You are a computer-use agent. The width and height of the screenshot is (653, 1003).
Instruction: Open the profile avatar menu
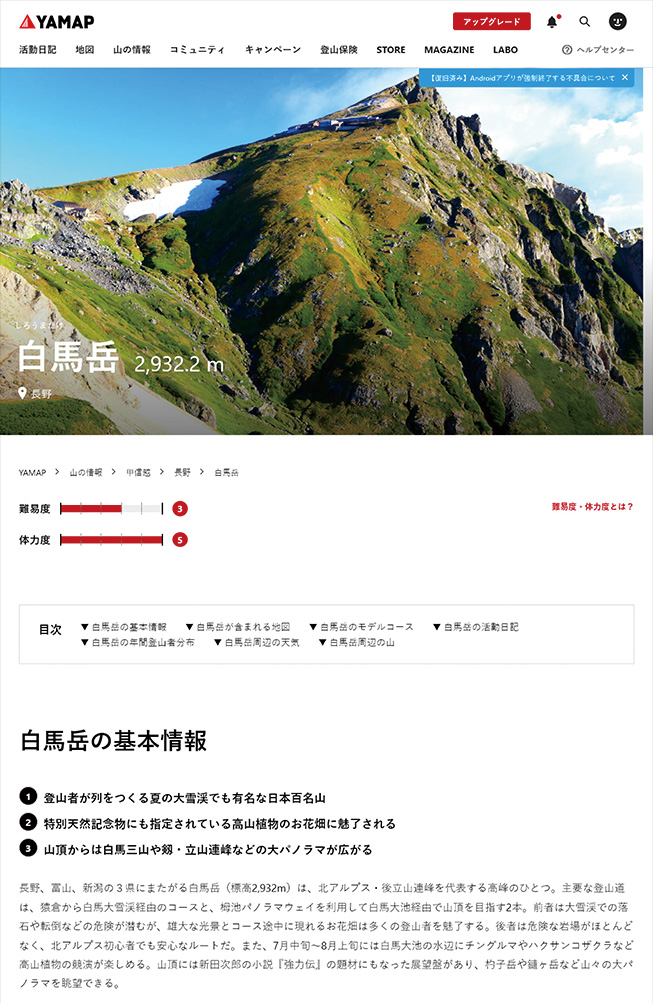(x=618, y=21)
